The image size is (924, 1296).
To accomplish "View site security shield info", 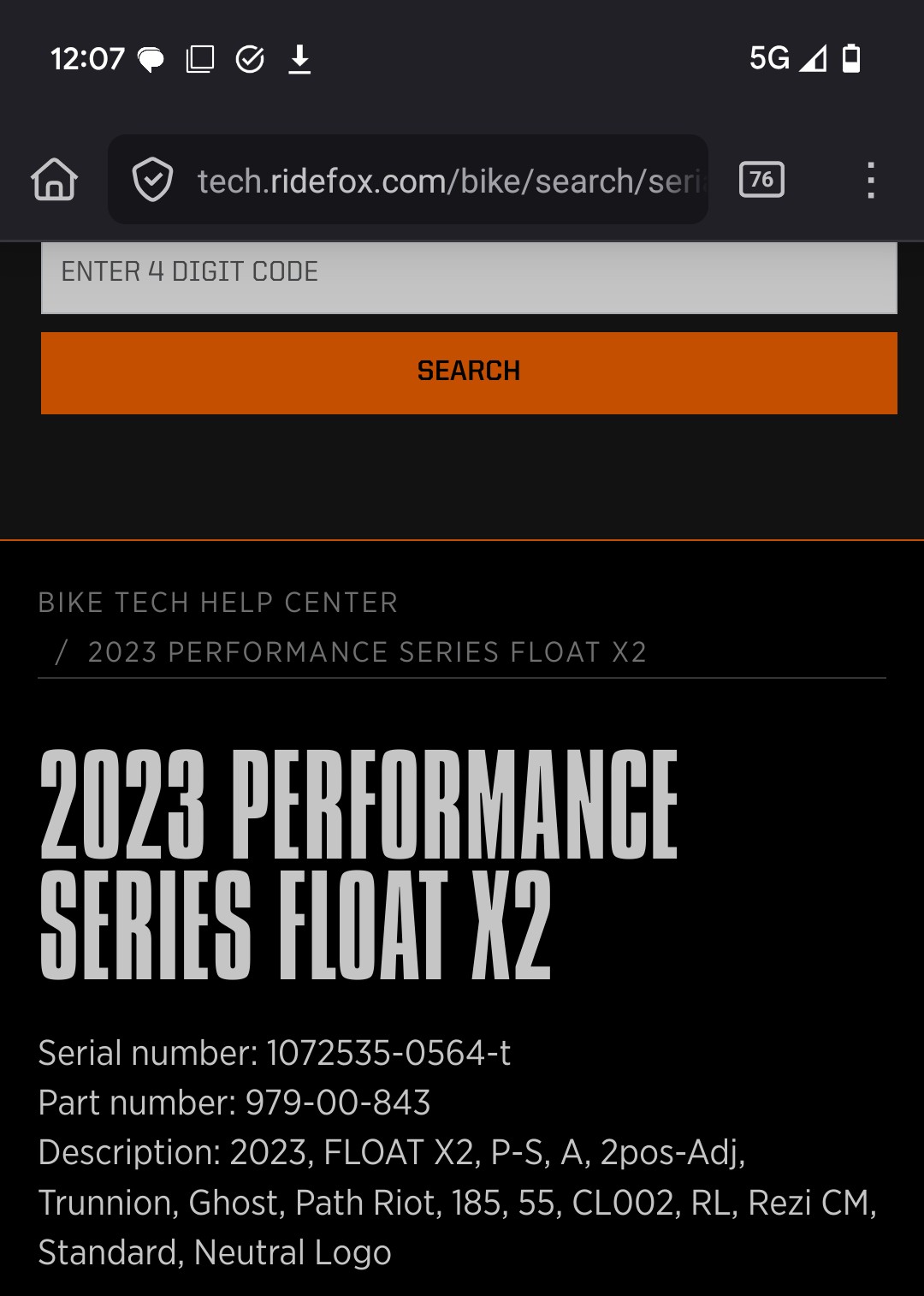I will click(x=152, y=180).
